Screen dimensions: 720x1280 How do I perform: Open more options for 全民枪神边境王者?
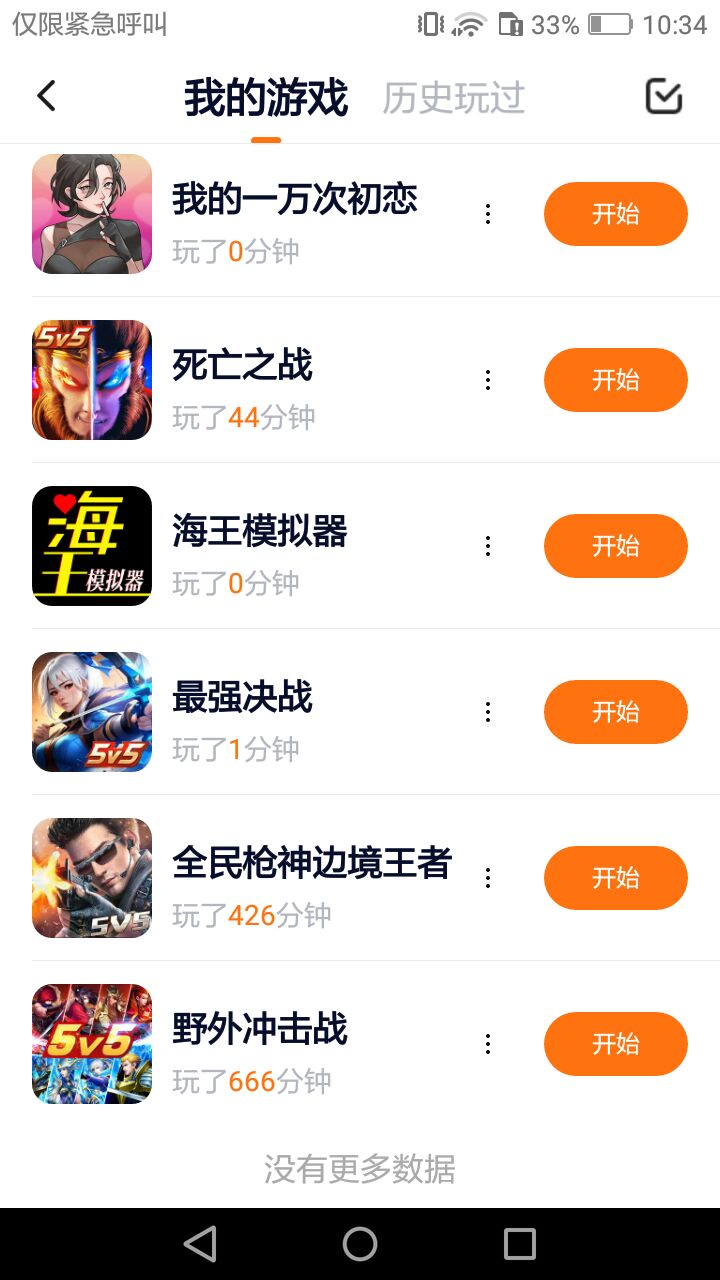(x=488, y=878)
